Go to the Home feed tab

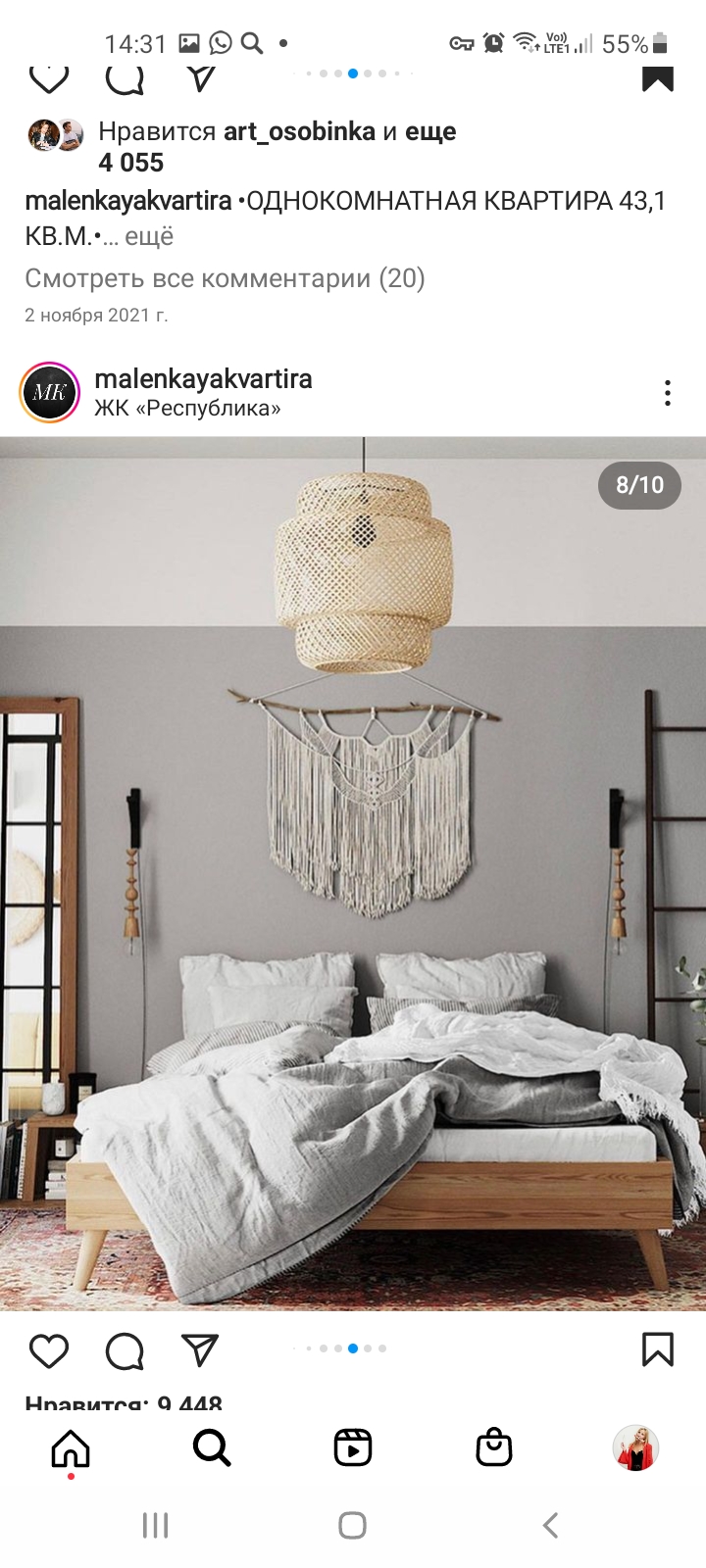(x=71, y=1447)
